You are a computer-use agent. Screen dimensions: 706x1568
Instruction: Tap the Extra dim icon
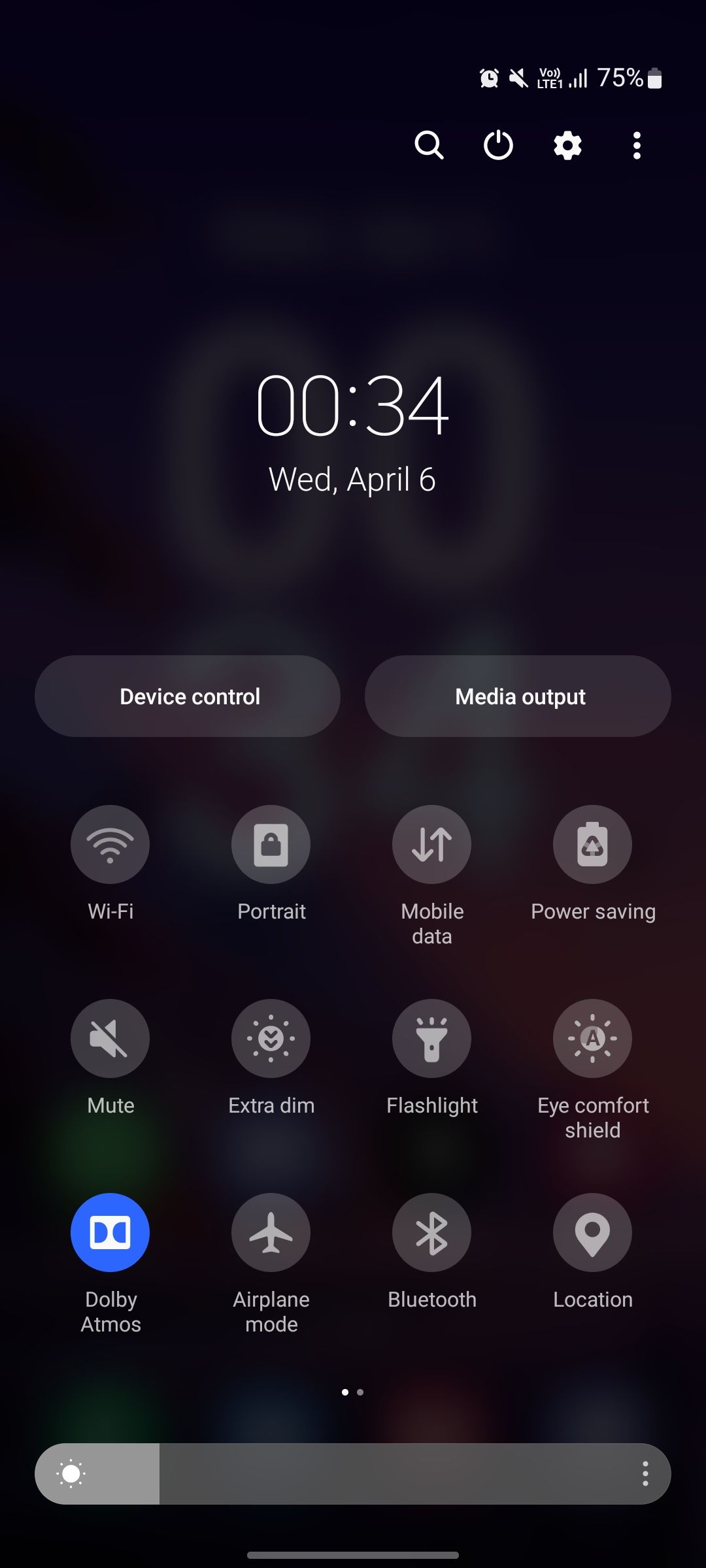click(271, 1039)
